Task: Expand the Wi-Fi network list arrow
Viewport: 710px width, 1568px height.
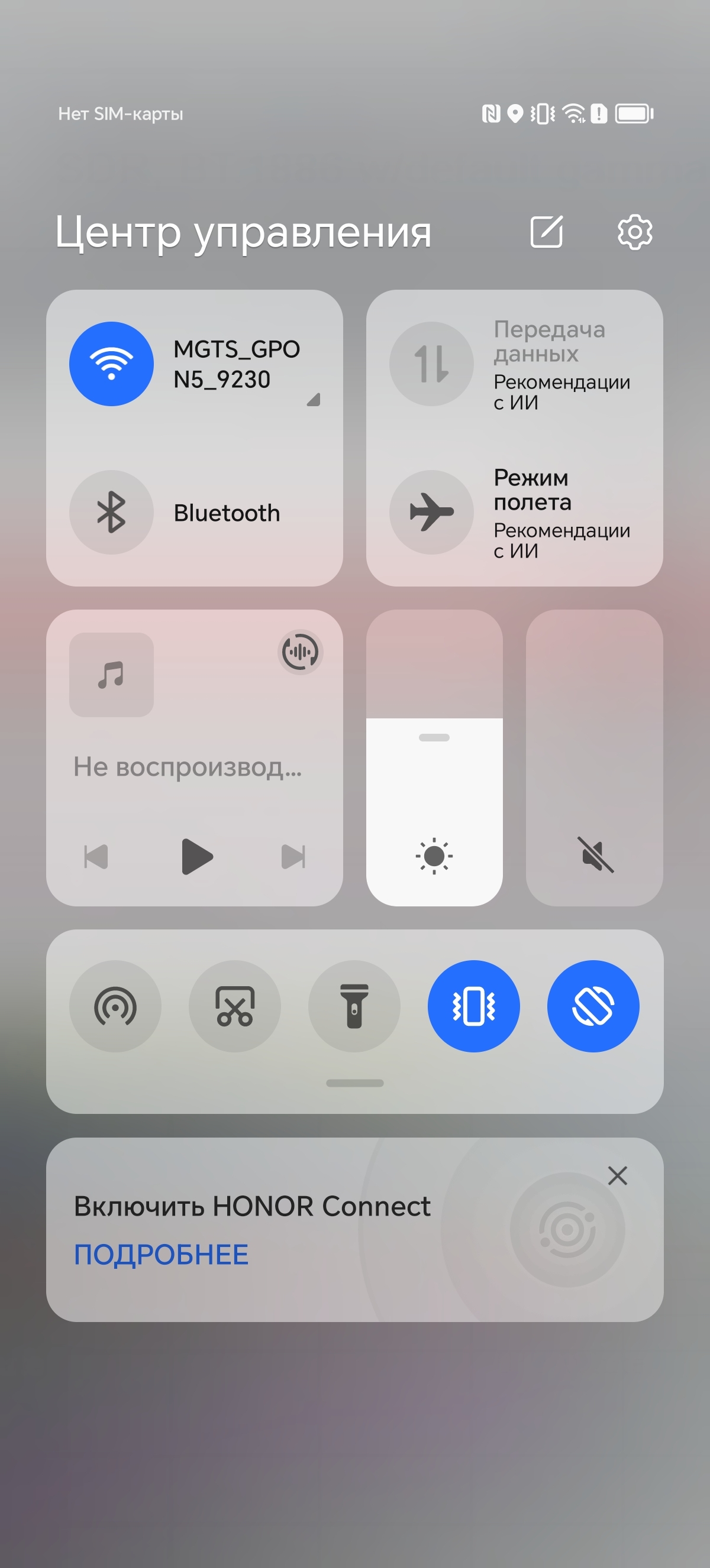Action: point(314,399)
